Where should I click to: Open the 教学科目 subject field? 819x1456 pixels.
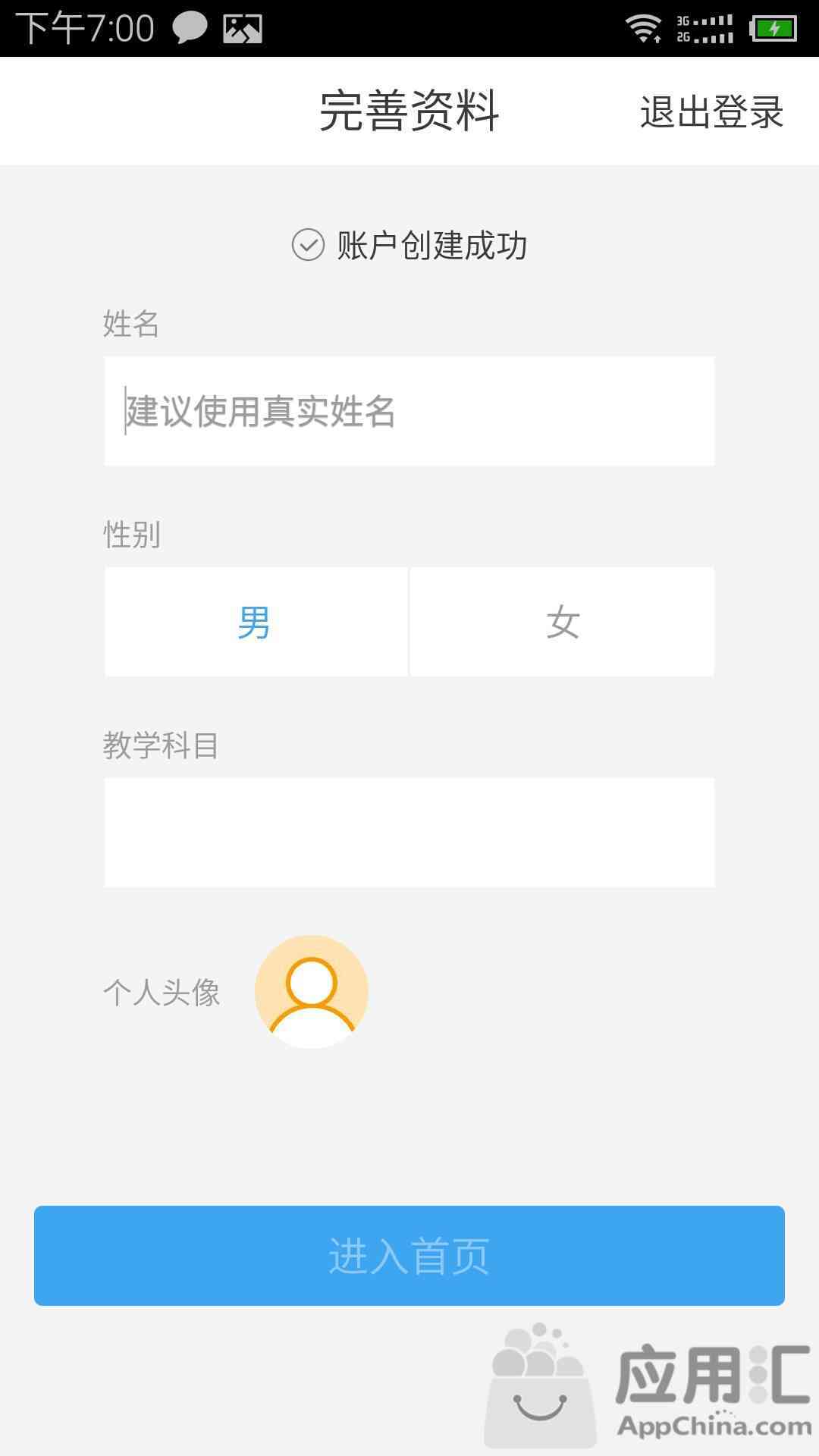click(409, 832)
